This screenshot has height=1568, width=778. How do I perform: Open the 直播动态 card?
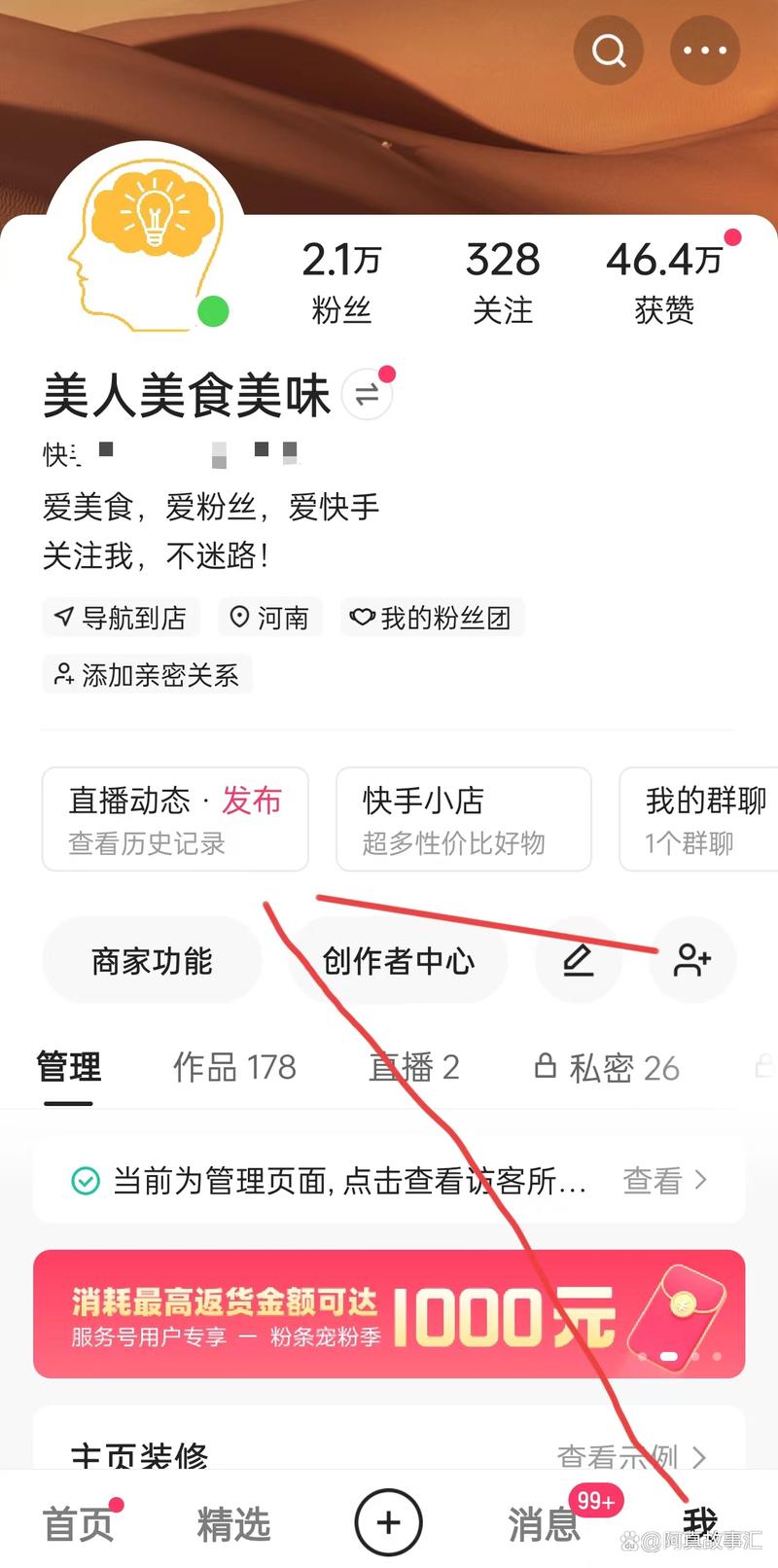click(175, 819)
